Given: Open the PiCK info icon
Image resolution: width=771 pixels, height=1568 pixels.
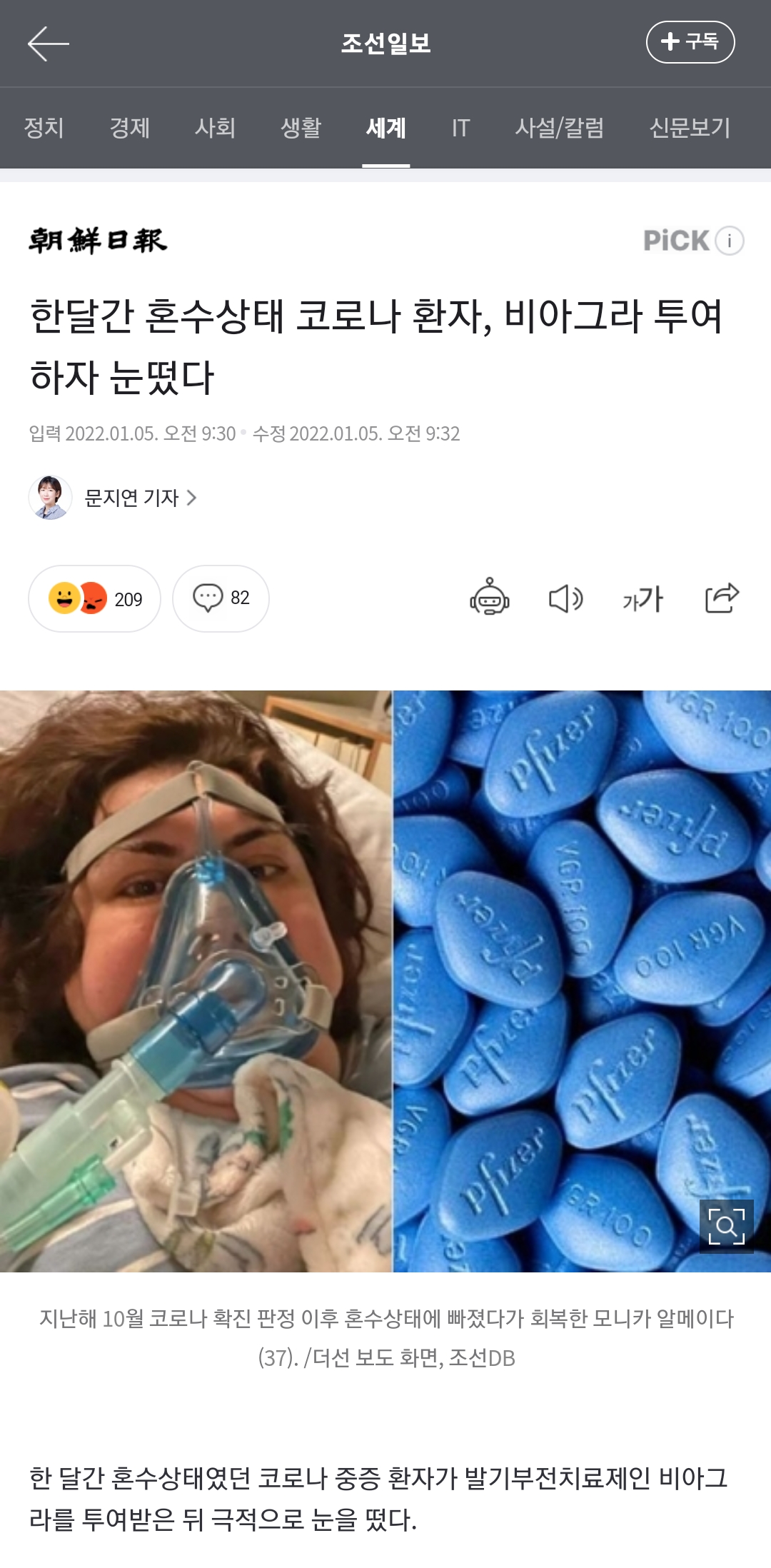Looking at the screenshot, I should 730,241.
